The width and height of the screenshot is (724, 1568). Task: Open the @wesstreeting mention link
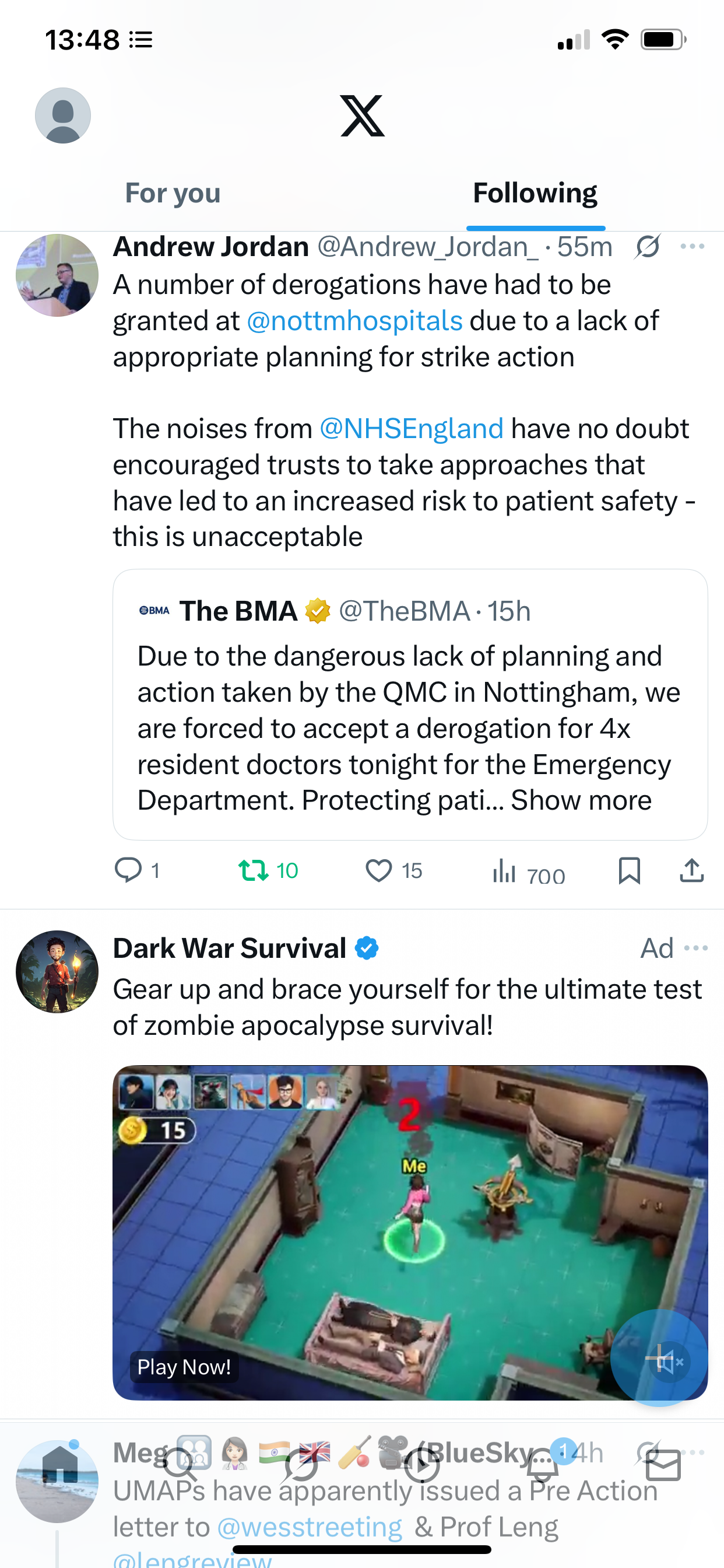(x=310, y=1527)
